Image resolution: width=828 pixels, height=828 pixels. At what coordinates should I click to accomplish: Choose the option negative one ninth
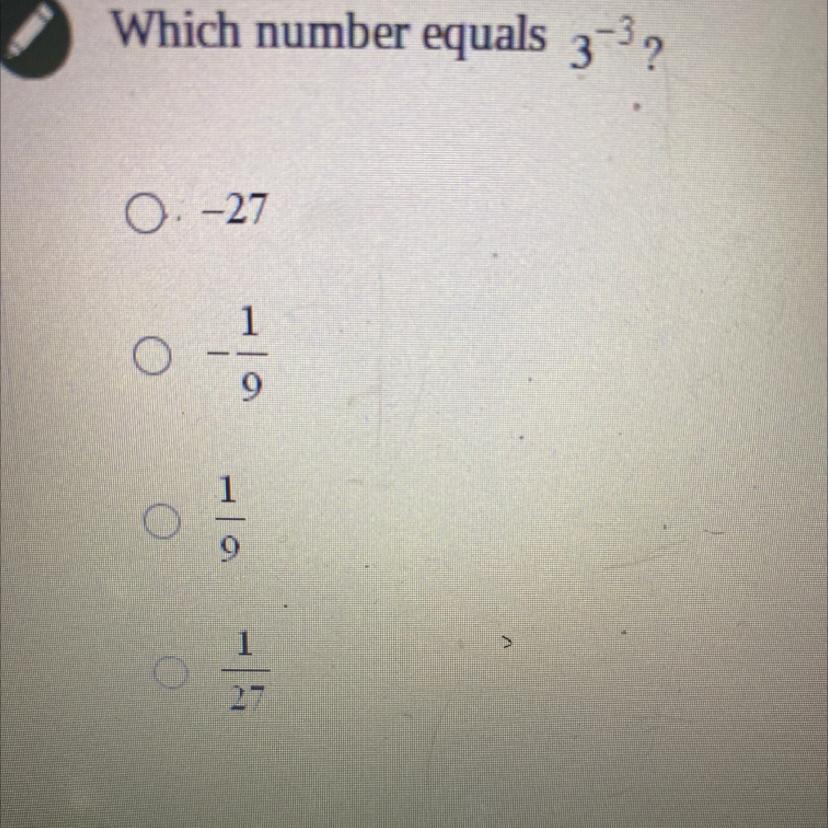(x=152, y=356)
